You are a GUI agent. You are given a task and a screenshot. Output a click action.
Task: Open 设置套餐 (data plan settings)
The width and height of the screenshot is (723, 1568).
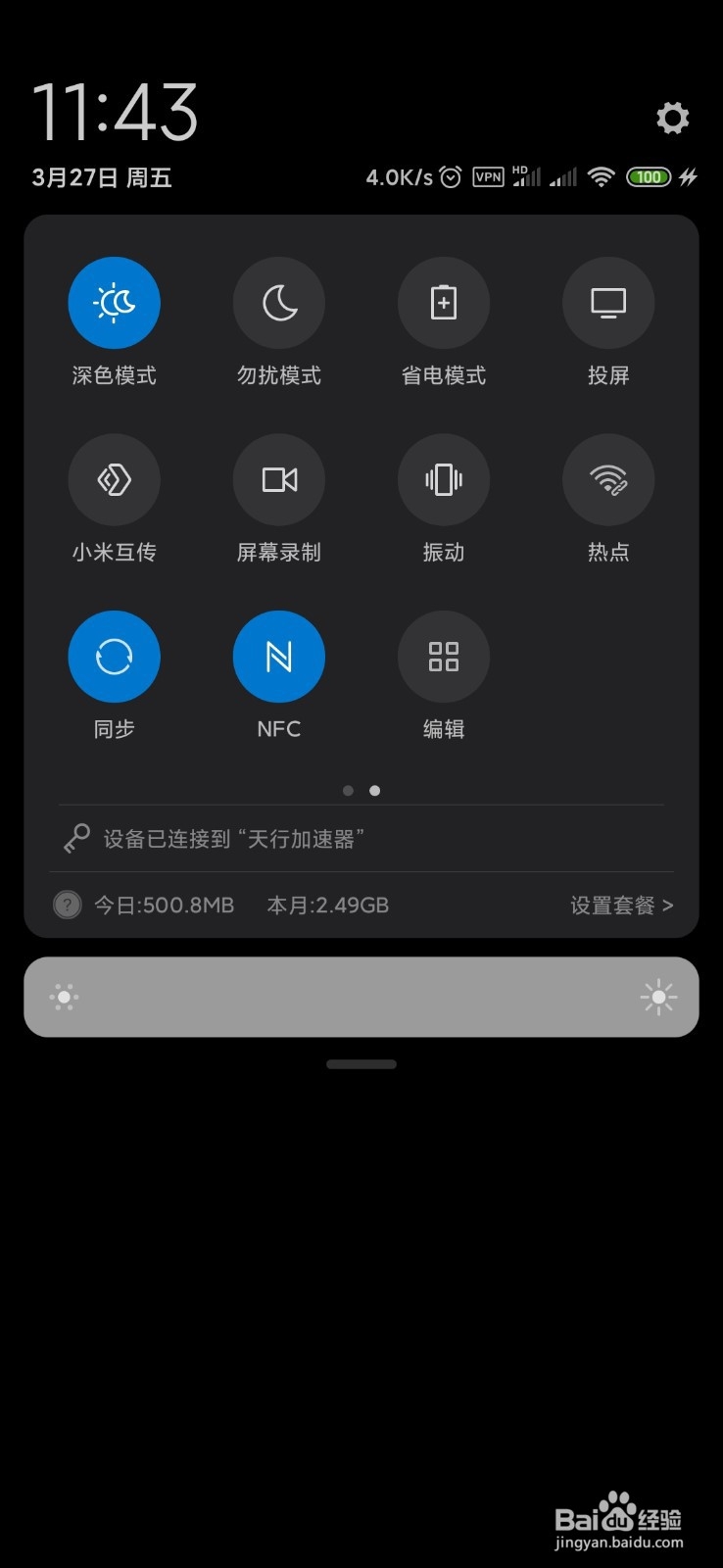tap(620, 905)
